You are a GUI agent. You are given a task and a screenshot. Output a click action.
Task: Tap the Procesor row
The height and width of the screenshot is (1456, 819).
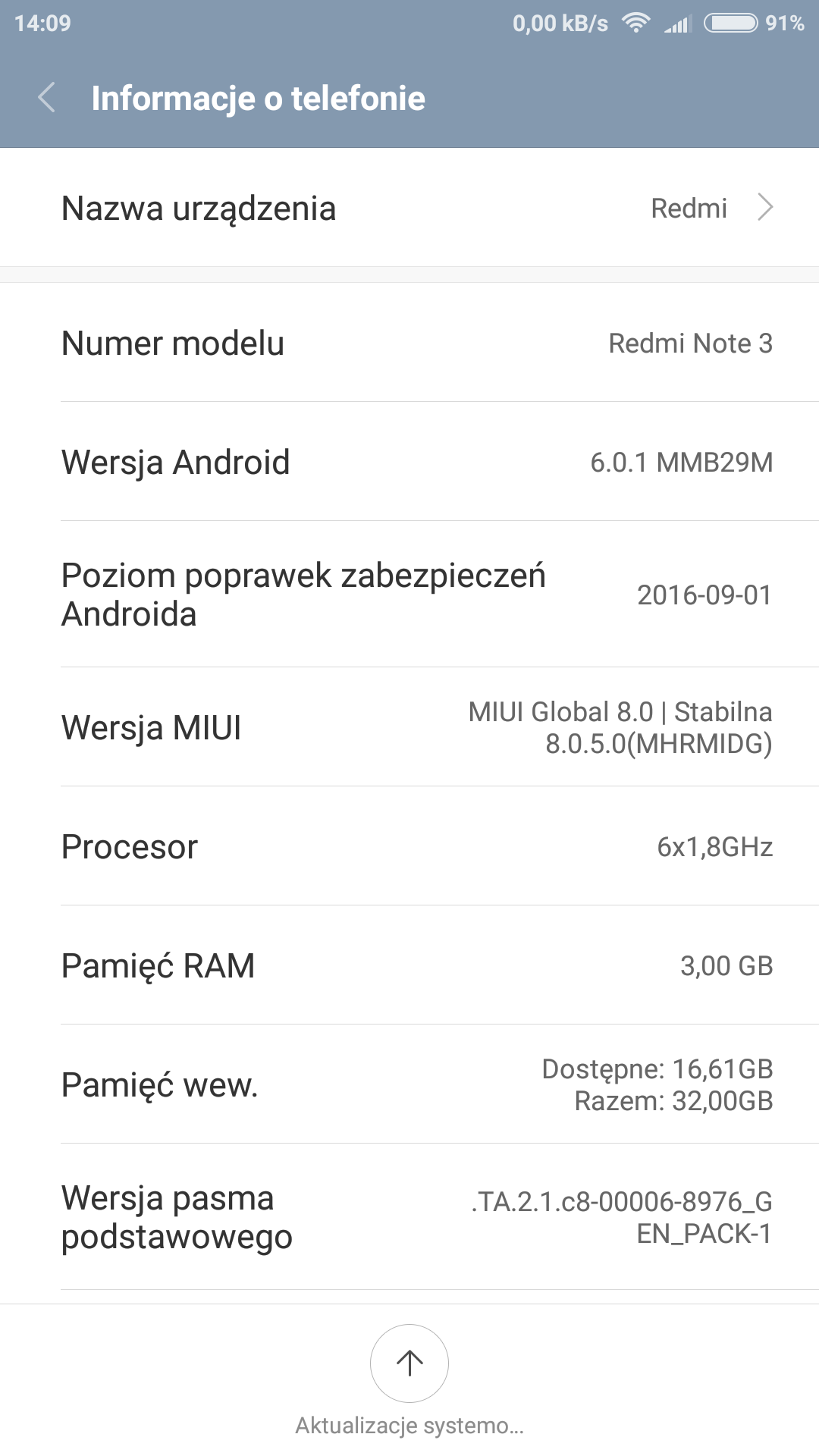coord(409,846)
